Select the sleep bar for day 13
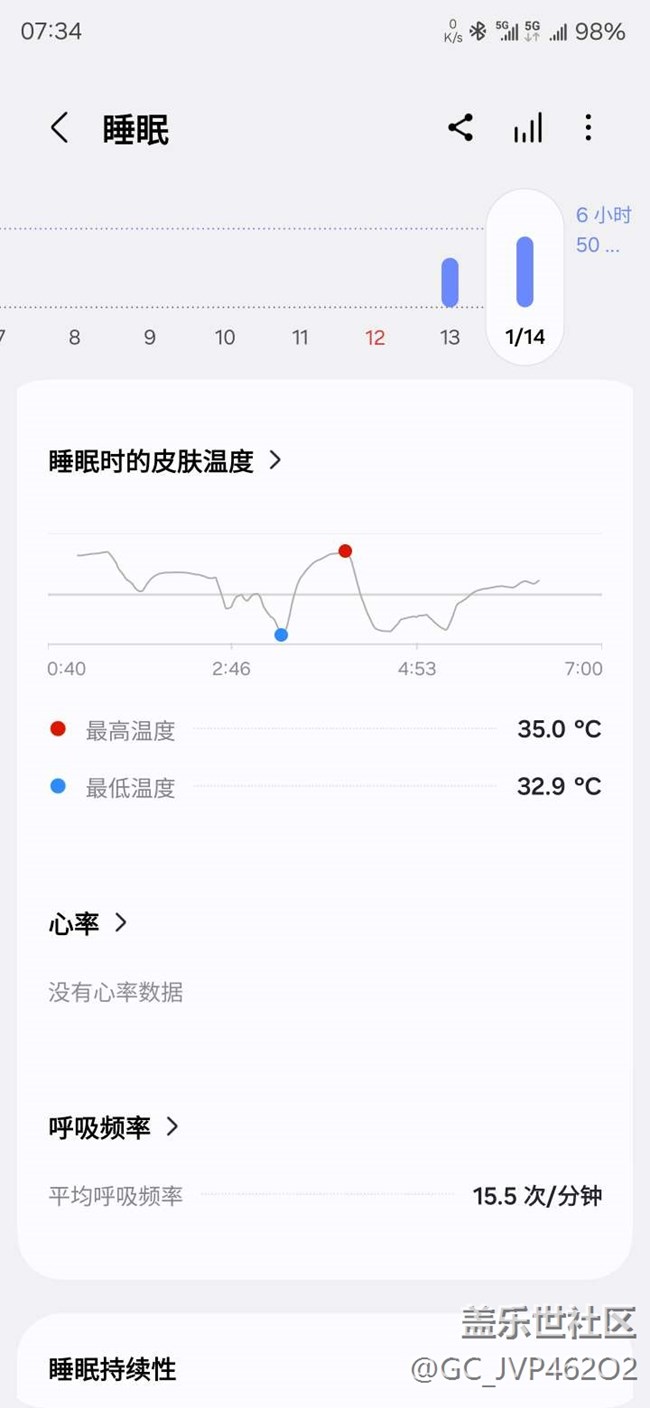Image resolution: width=650 pixels, height=1408 pixels. tap(450, 282)
